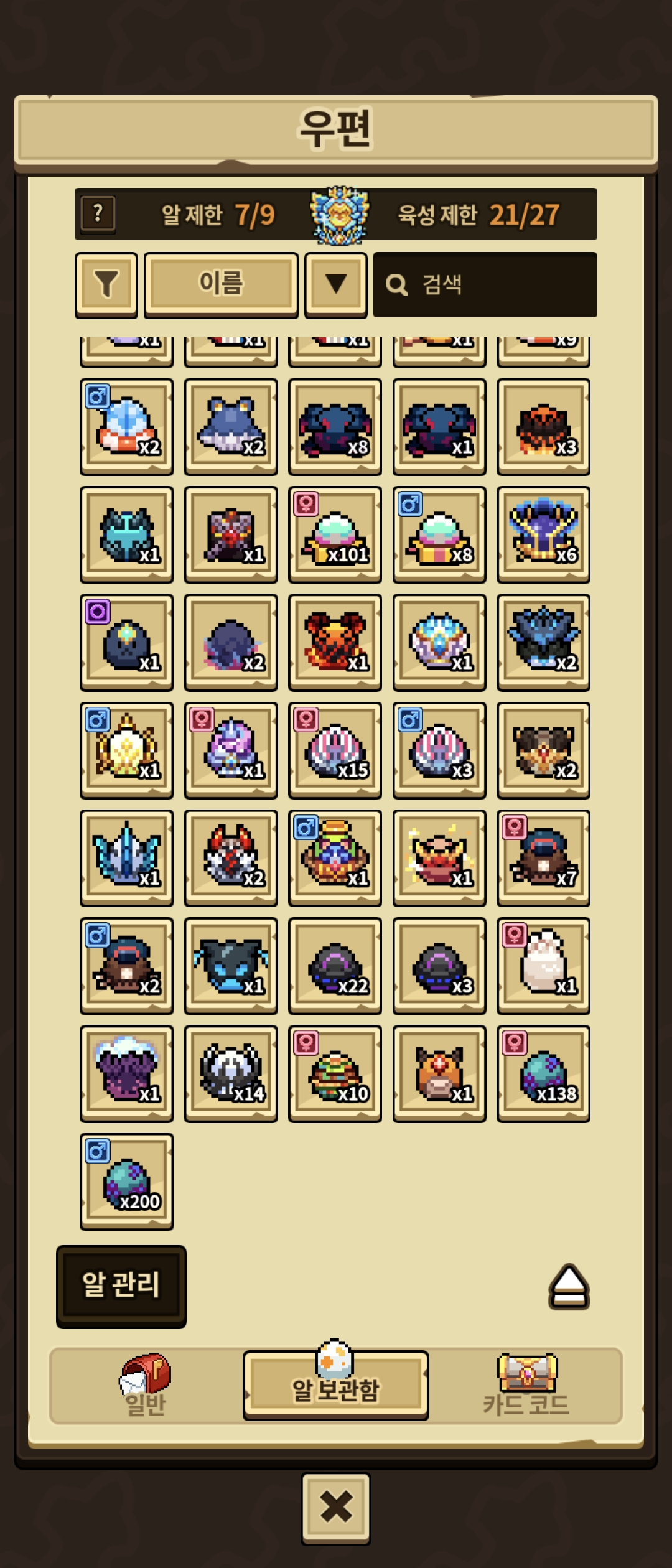Select the dark dome egg with x22
This screenshot has width=672, height=1568.
(x=335, y=966)
